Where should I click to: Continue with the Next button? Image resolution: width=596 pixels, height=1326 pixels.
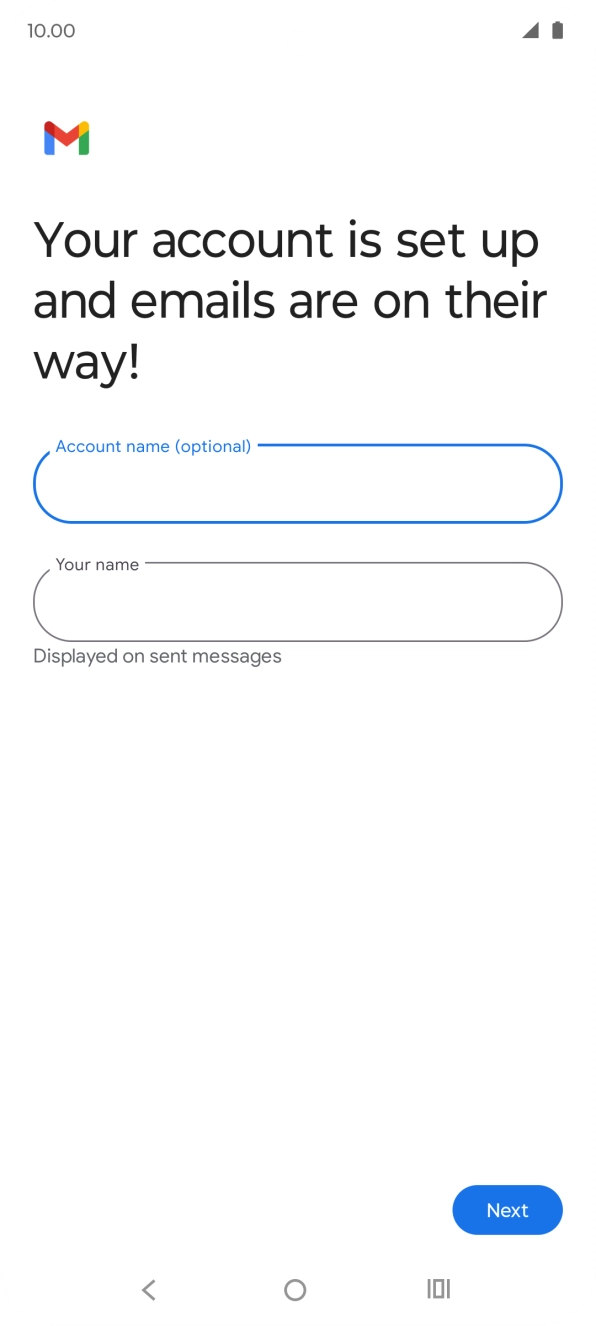pyautogui.click(x=507, y=1210)
